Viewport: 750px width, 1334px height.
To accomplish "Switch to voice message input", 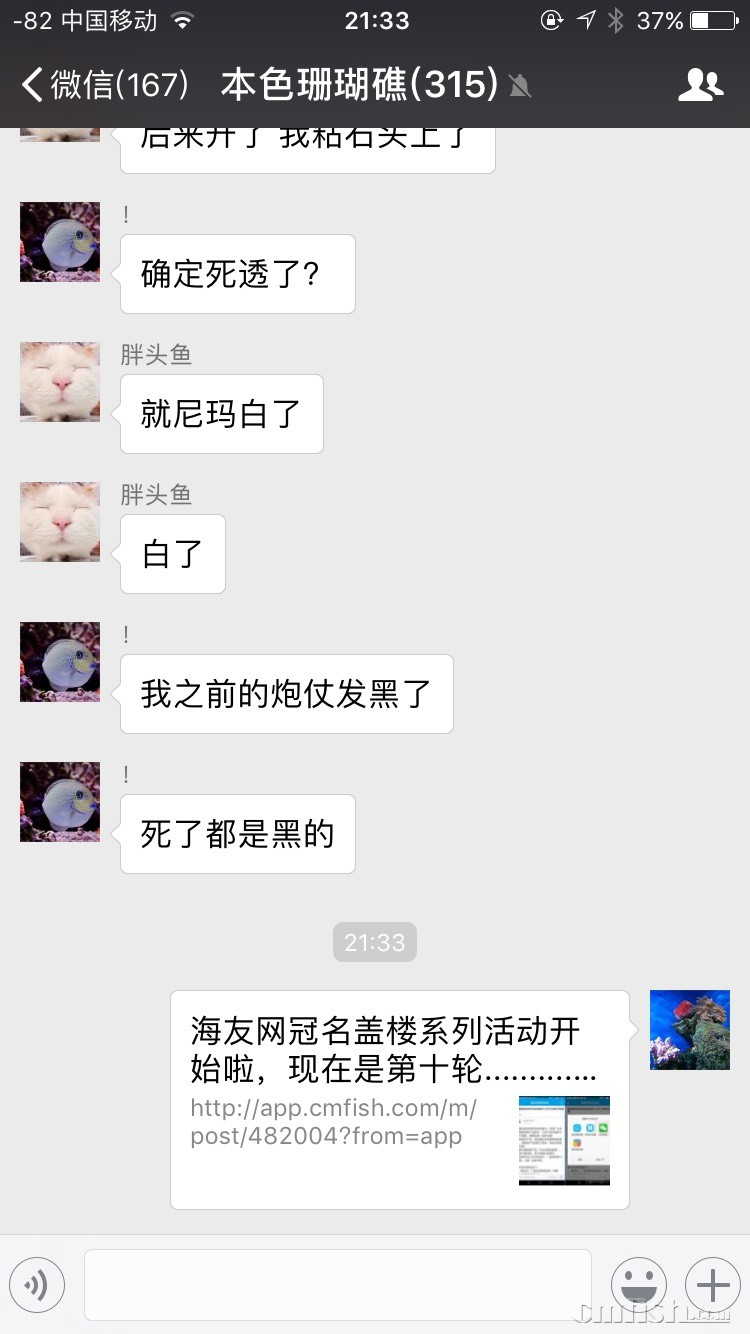I will click(x=37, y=1284).
